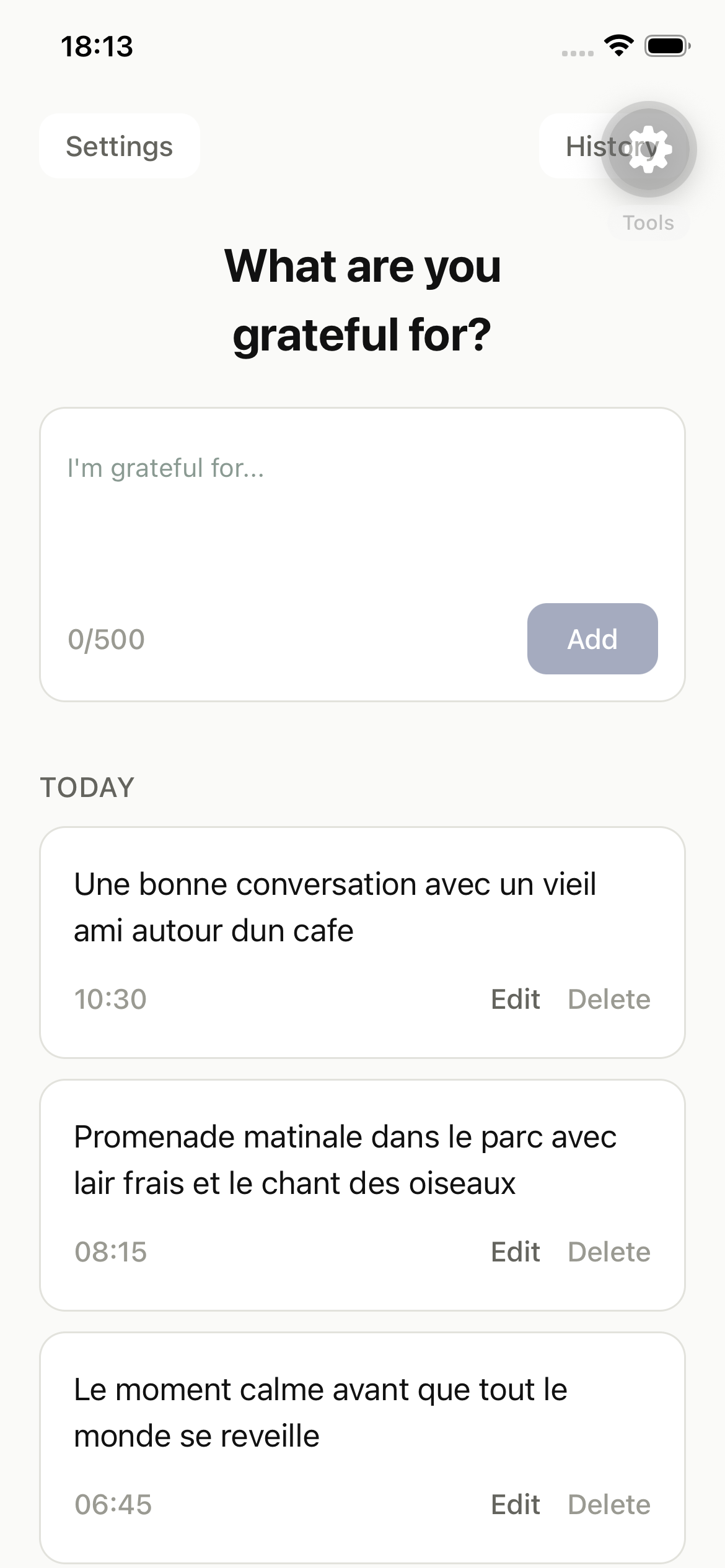Edit the morning park walk entry

pyautogui.click(x=515, y=1252)
